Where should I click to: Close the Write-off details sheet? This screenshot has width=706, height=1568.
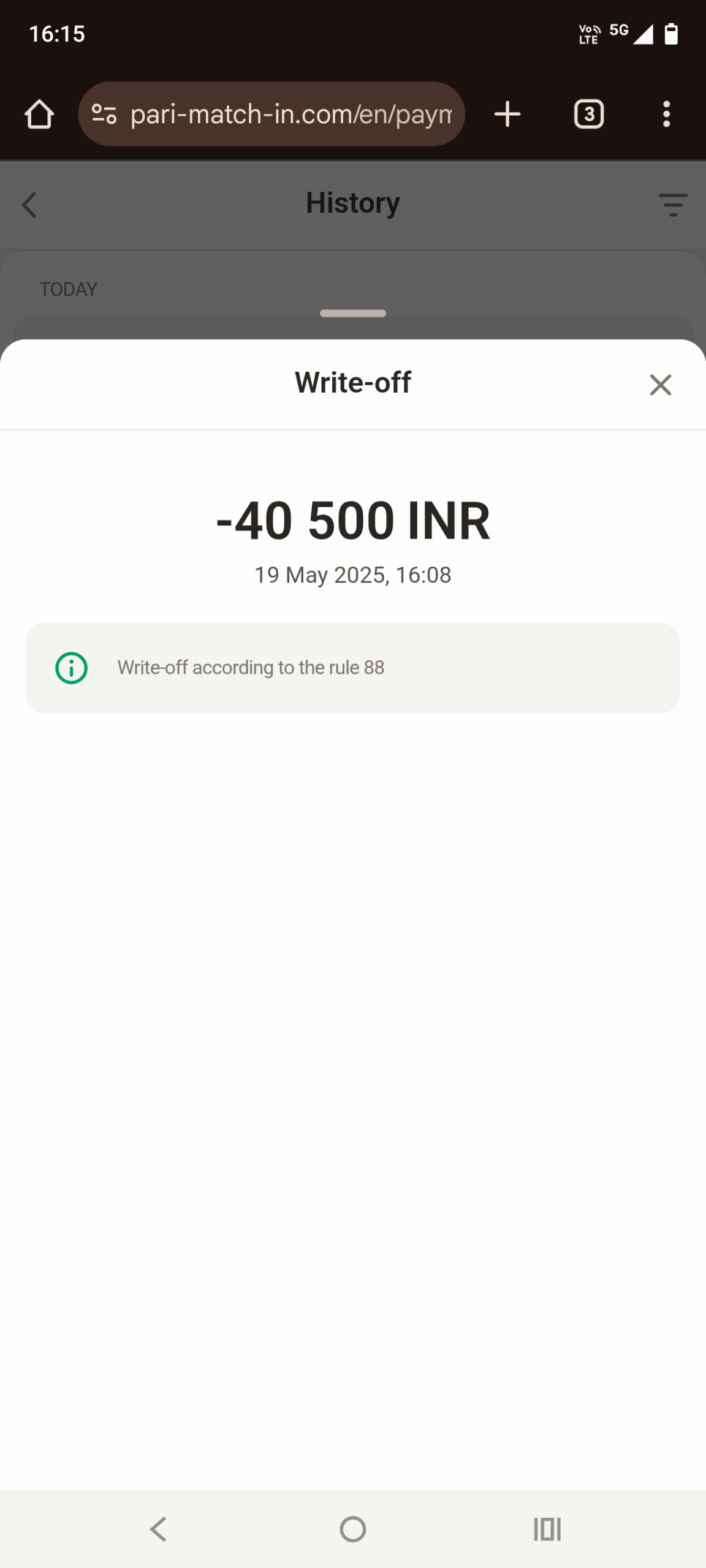coord(660,385)
